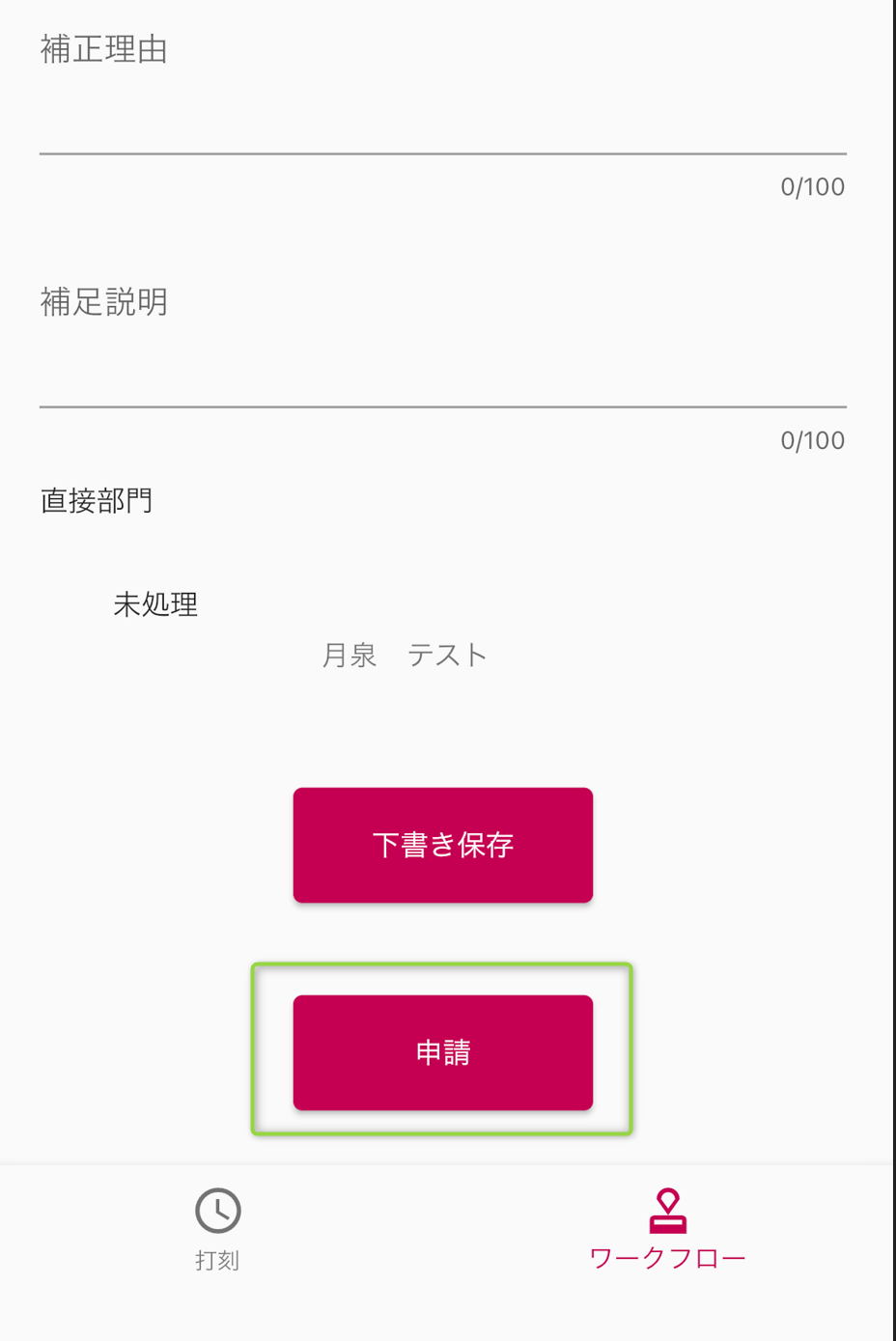
Task: Open the ワークフロー tab
Action: click(x=667, y=1230)
